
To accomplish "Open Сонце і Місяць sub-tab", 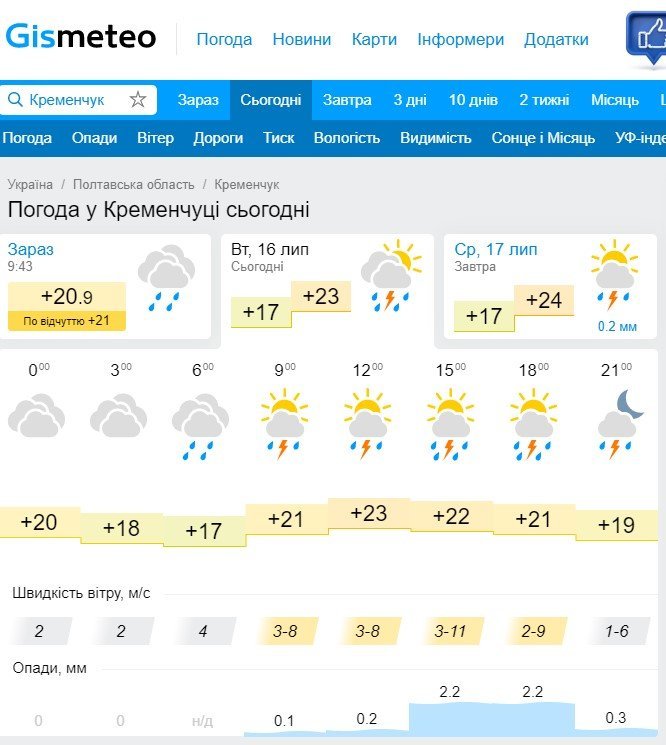I will point(543,138).
